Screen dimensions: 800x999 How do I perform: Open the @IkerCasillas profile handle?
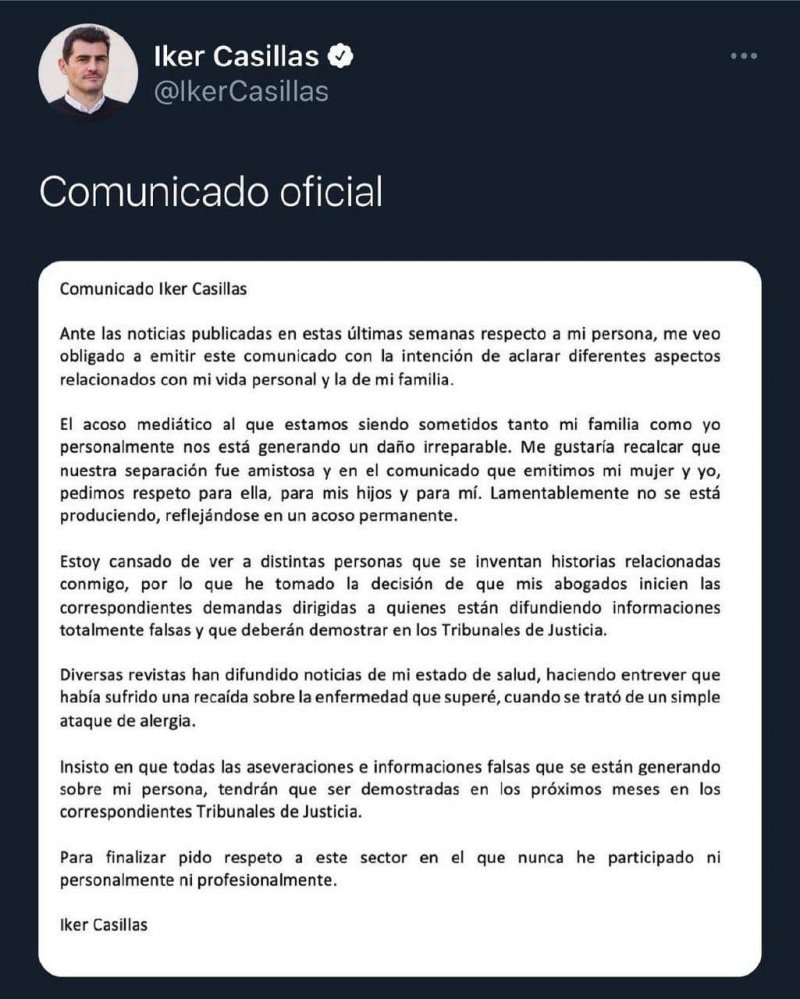(x=240, y=92)
